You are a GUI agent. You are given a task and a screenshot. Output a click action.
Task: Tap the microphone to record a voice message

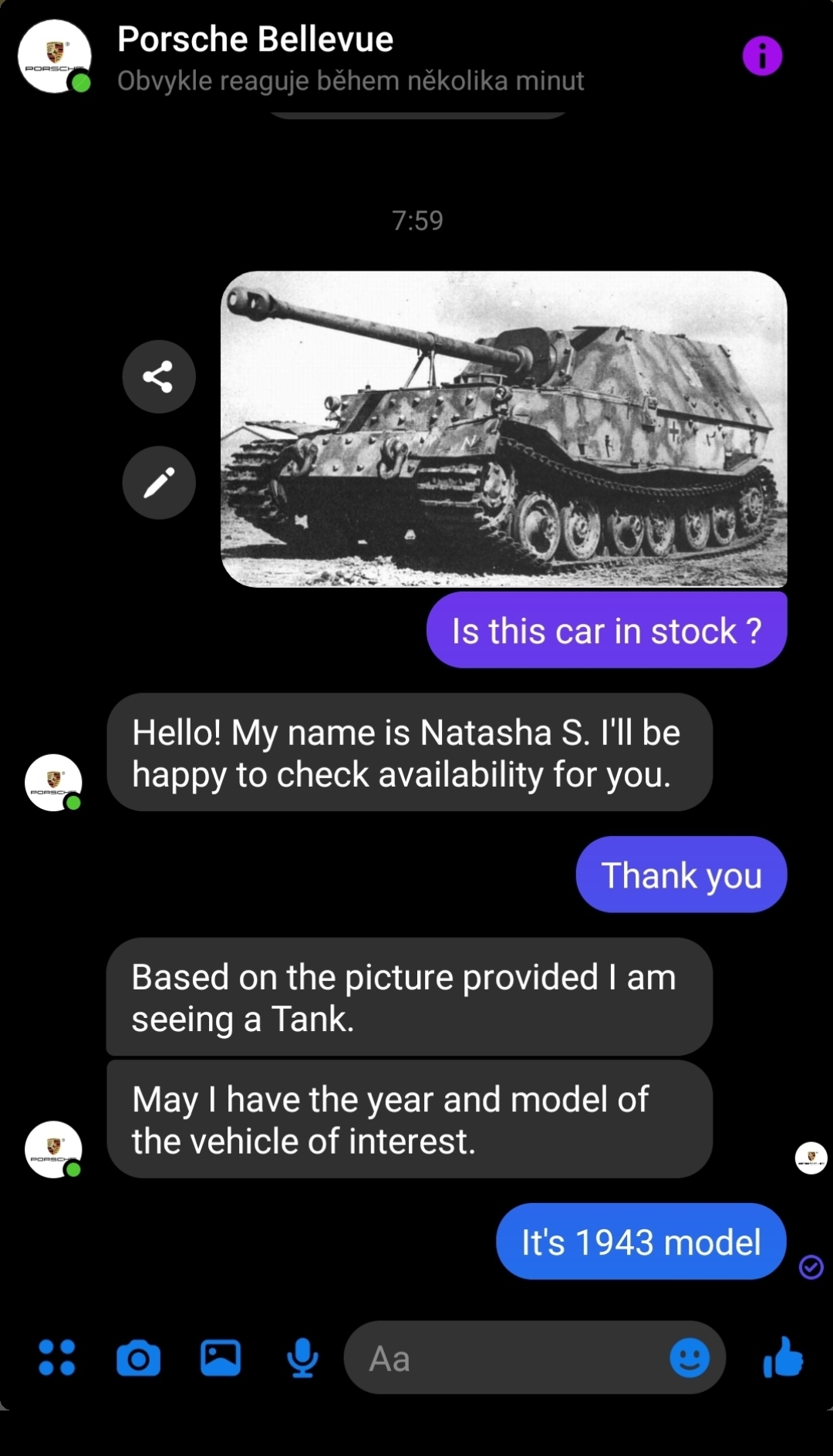[x=302, y=1358]
